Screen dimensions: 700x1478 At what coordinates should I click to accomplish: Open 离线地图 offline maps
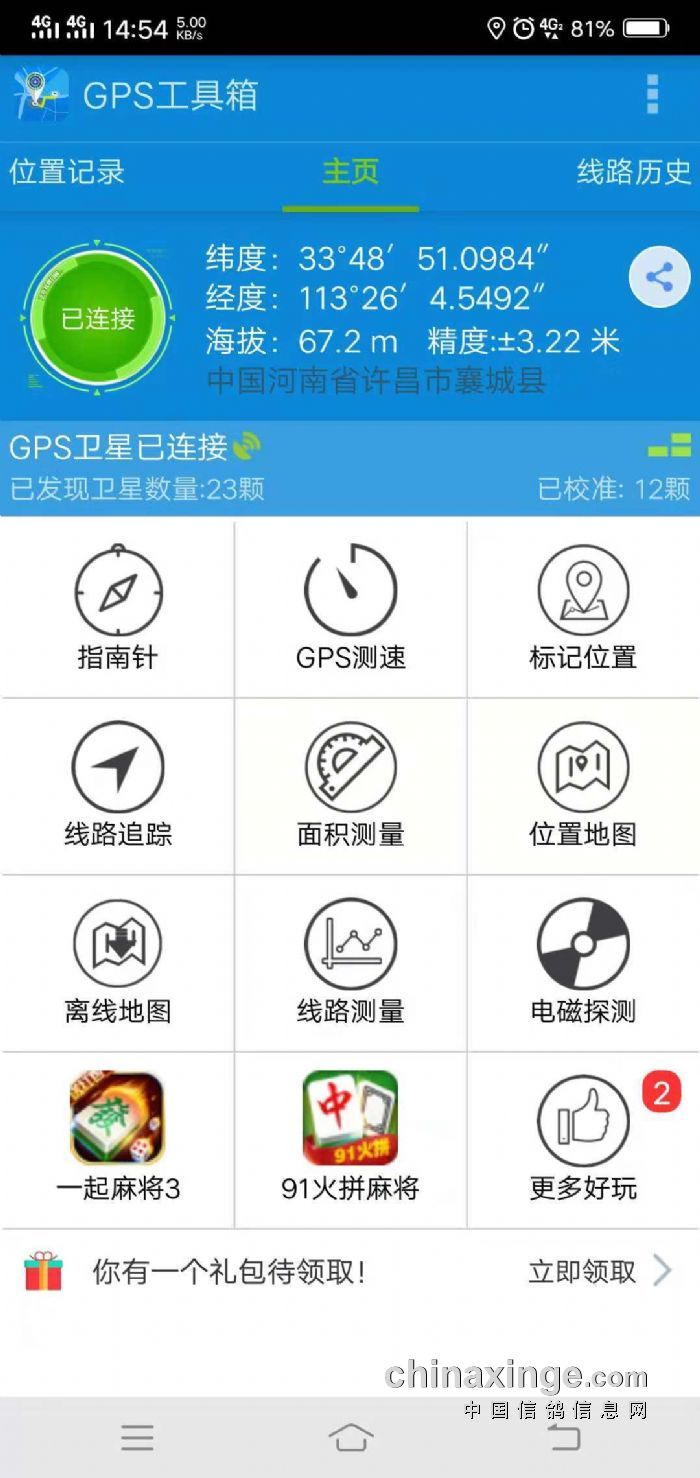click(118, 964)
